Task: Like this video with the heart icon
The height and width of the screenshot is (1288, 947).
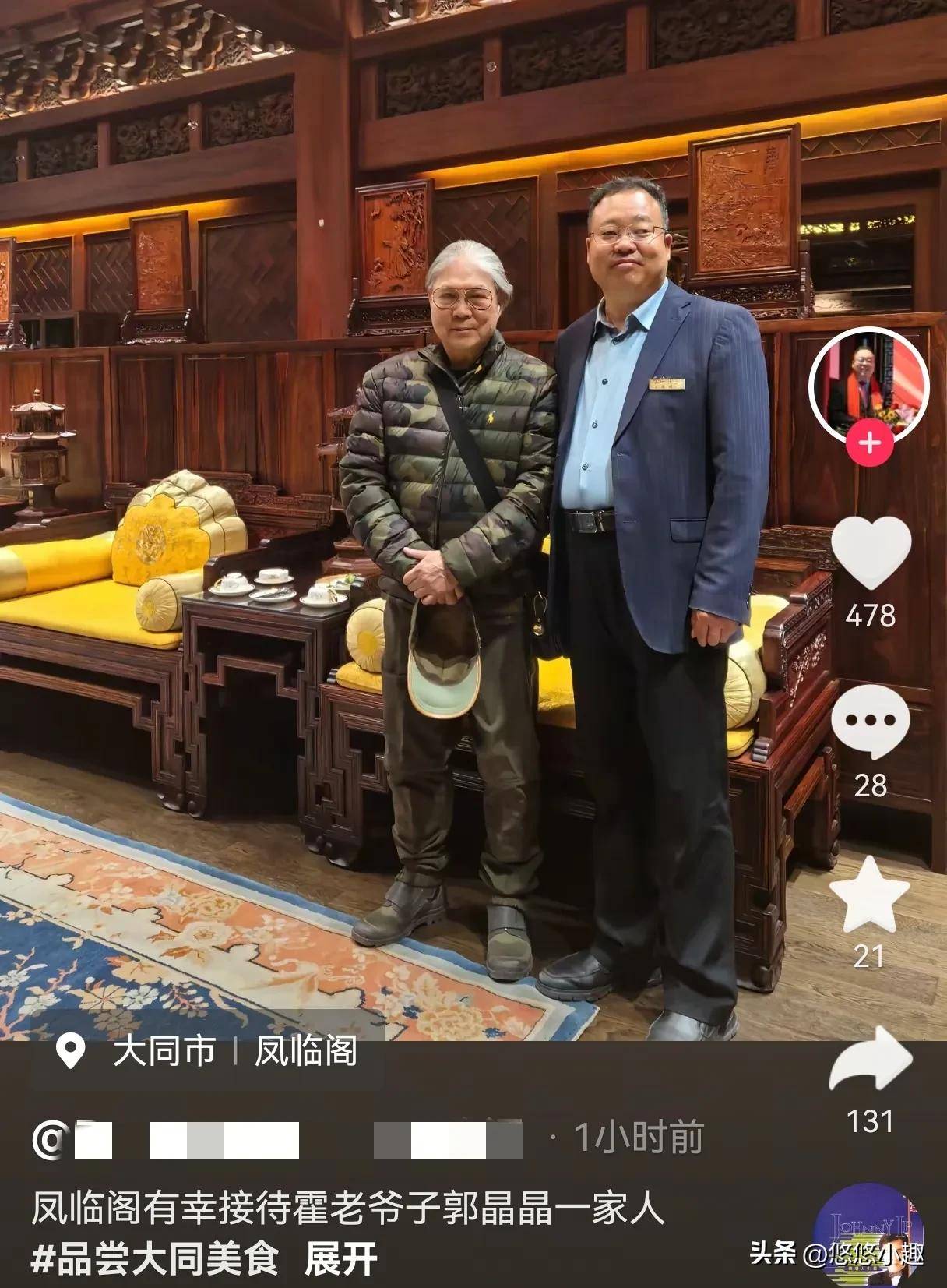Action: [871, 552]
